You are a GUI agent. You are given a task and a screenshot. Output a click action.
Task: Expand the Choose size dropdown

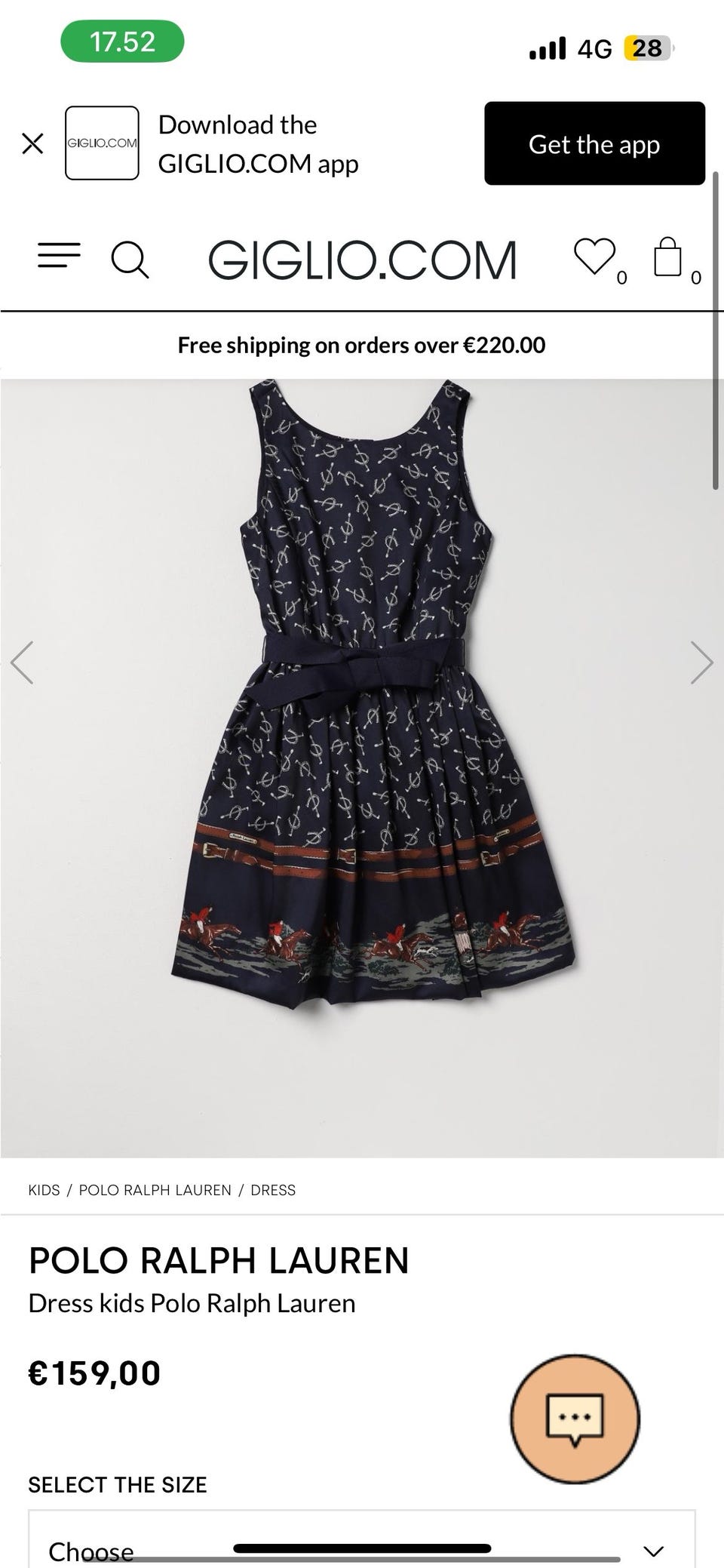362,1547
